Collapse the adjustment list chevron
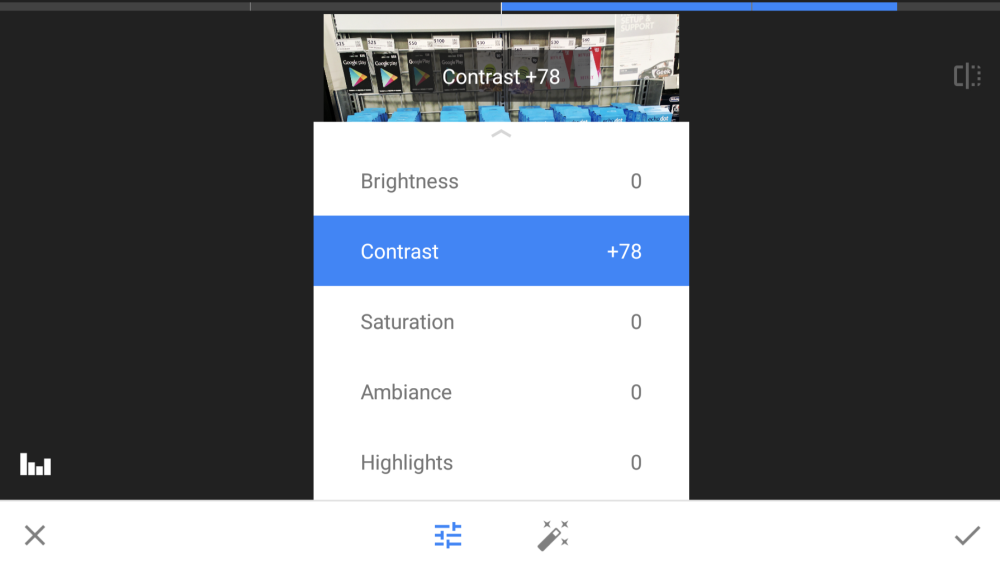This screenshot has height=570, width=1000. (501, 133)
